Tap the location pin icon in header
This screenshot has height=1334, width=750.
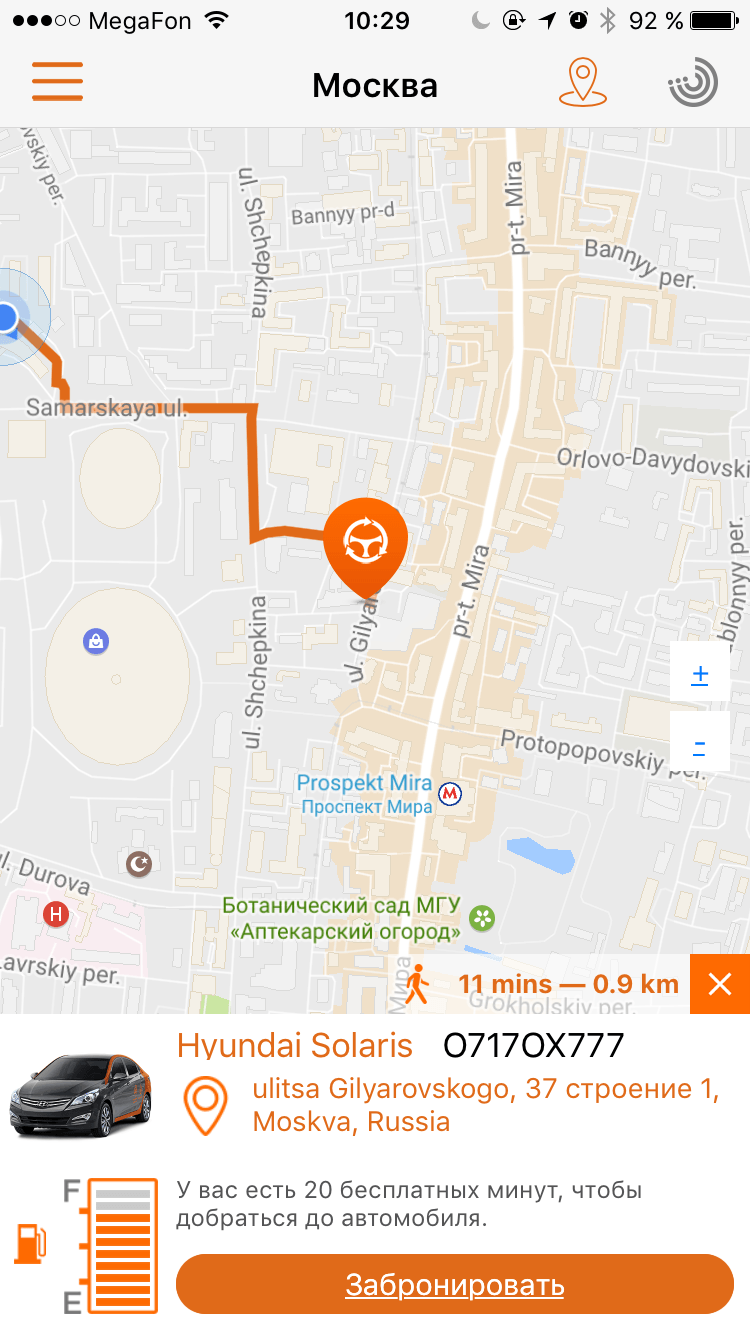583,82
